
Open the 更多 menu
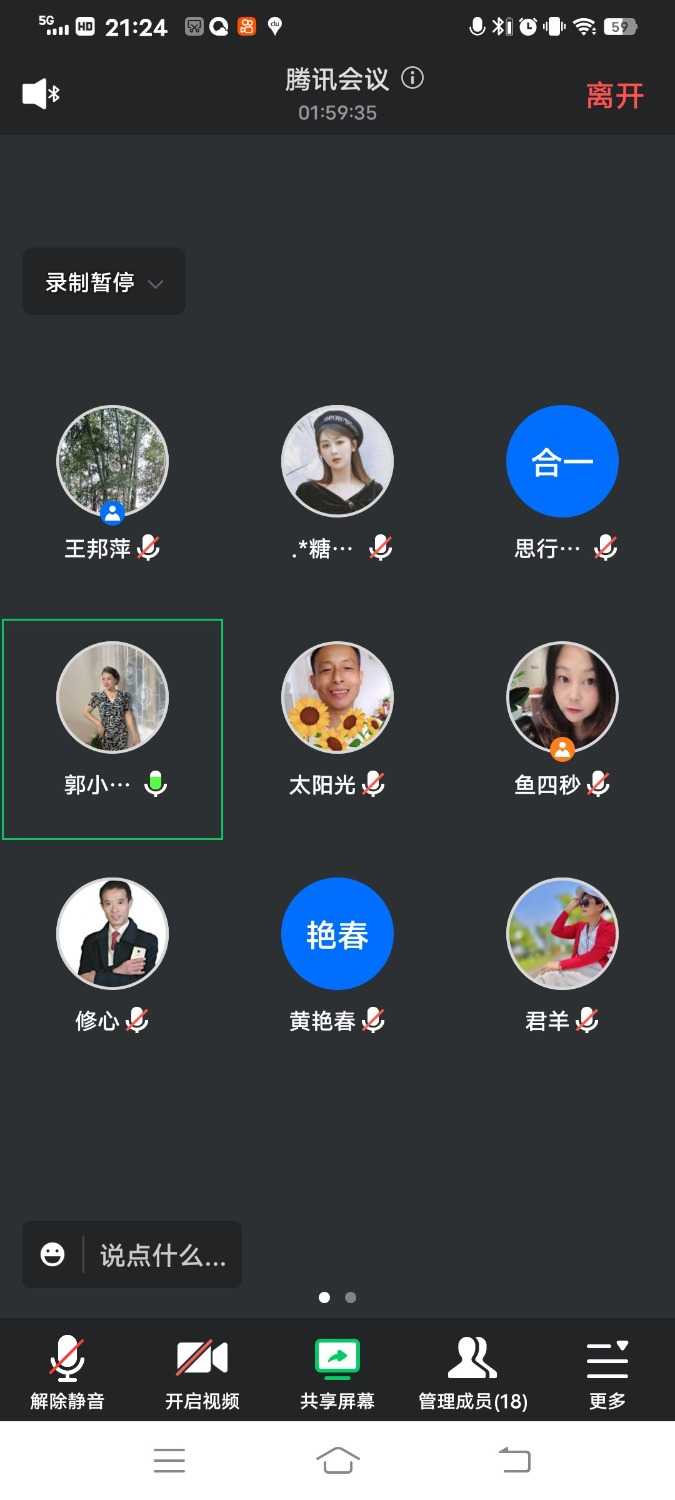click(x=607, y=1370)
